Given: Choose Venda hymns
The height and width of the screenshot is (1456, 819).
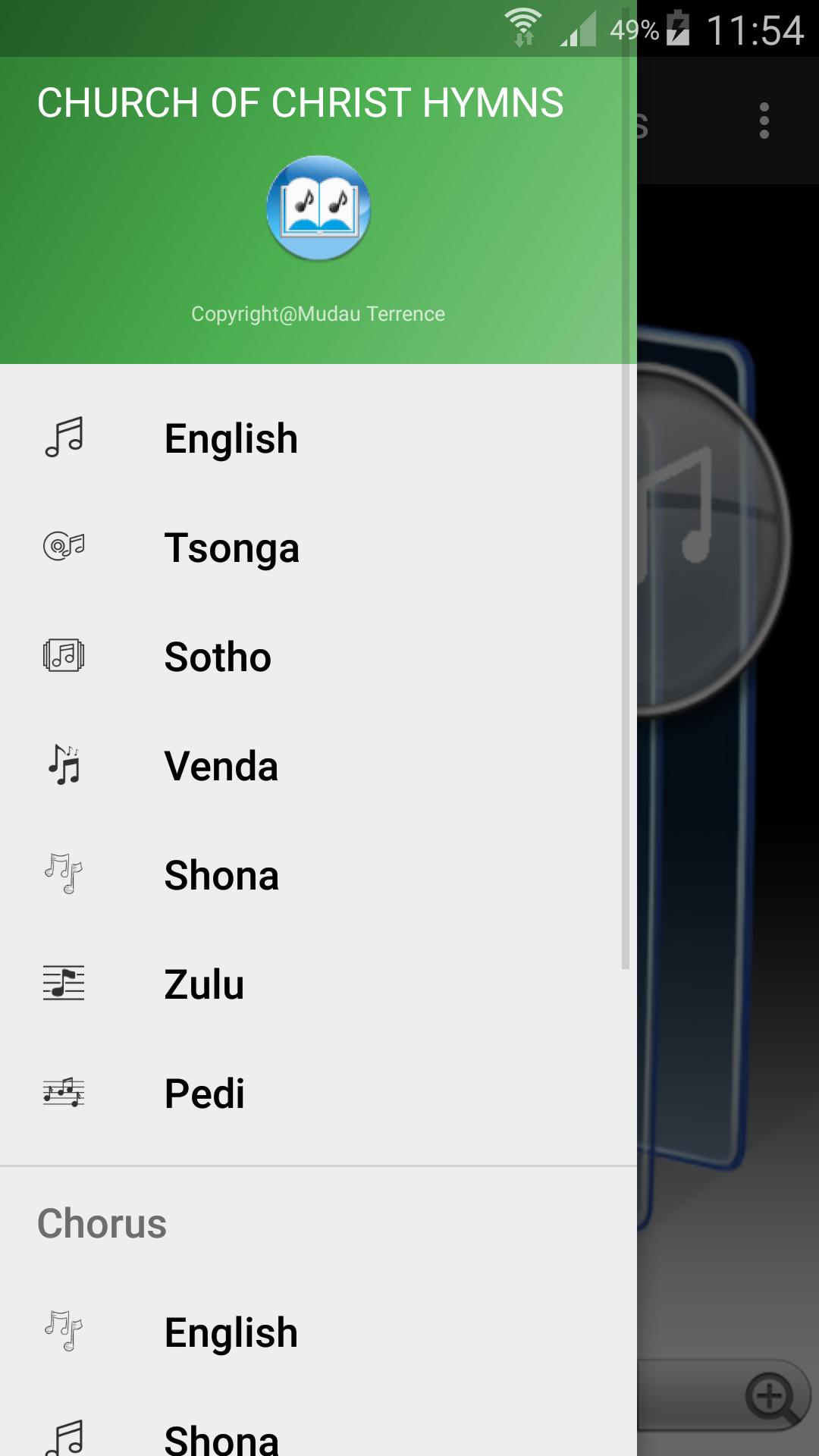Looking at the screenshot, I should pos(318,766).
